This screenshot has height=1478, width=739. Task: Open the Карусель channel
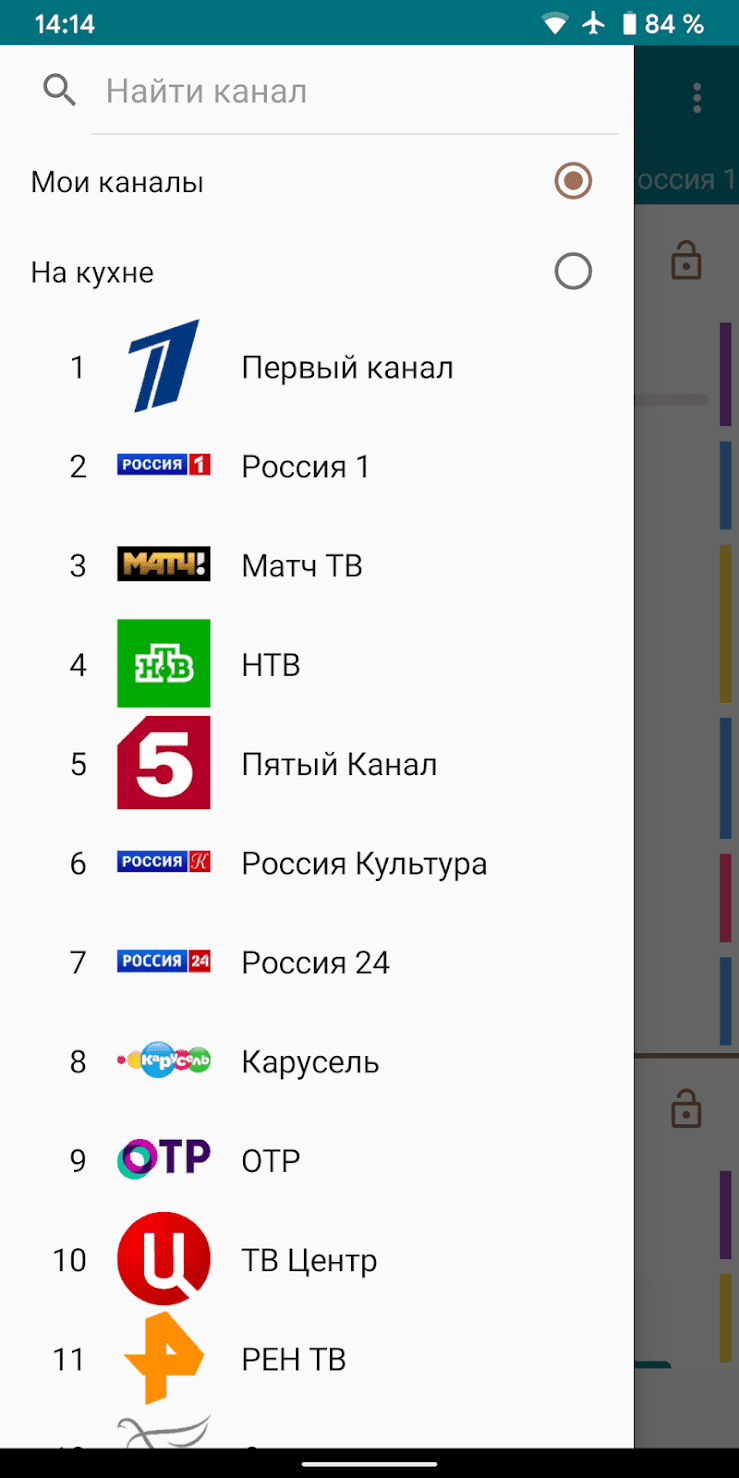tap(310, 1062)
